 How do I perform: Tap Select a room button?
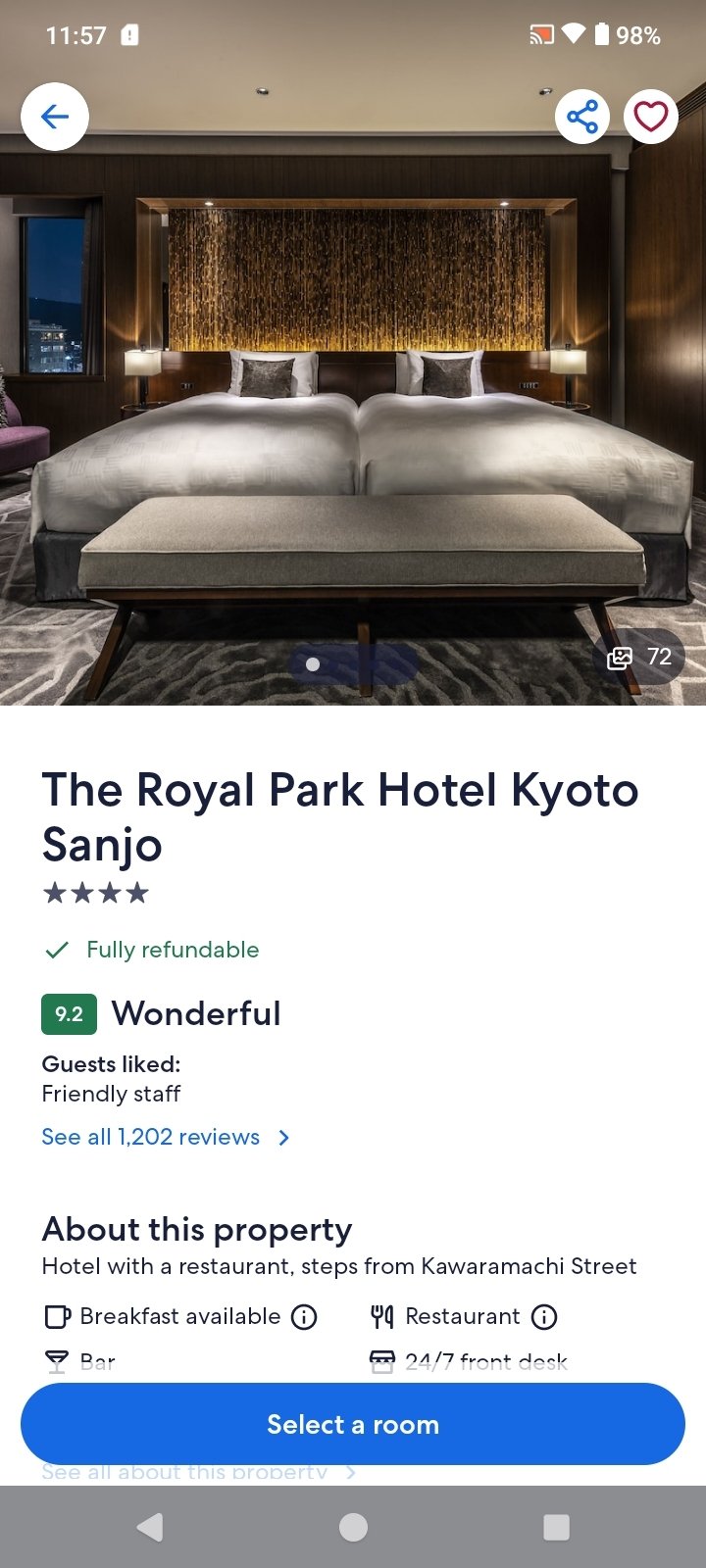tap(353, 1424)
